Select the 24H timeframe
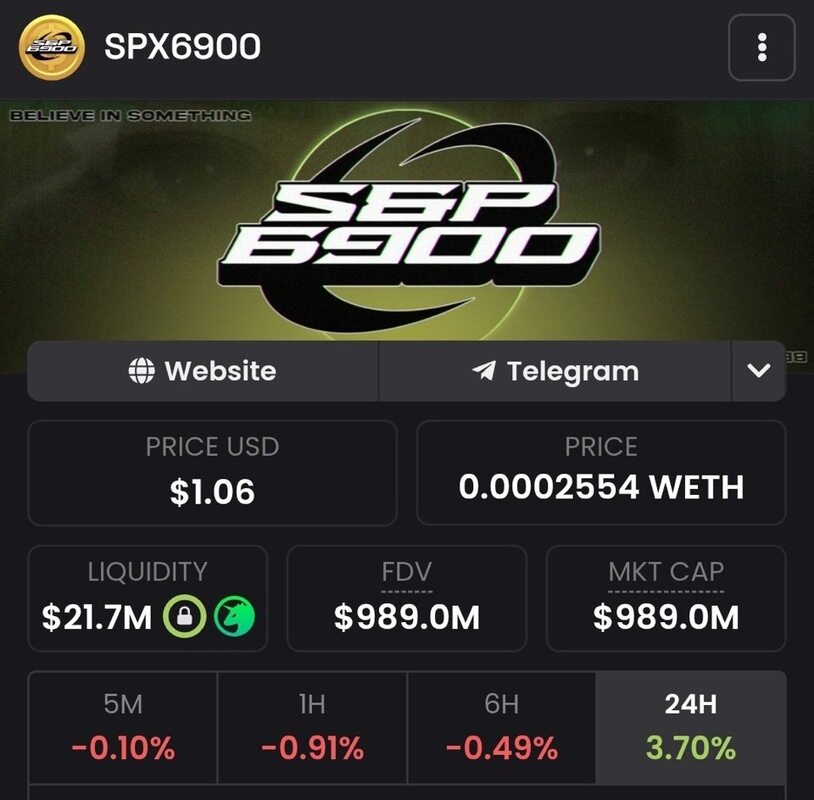The width and height of the screenshot is (814, 800). 690,726
